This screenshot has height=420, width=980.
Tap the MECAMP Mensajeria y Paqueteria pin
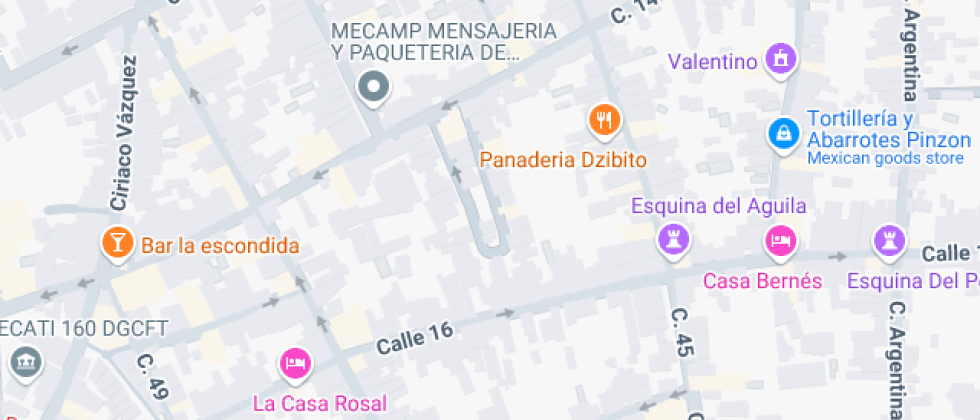click(373, 89)
